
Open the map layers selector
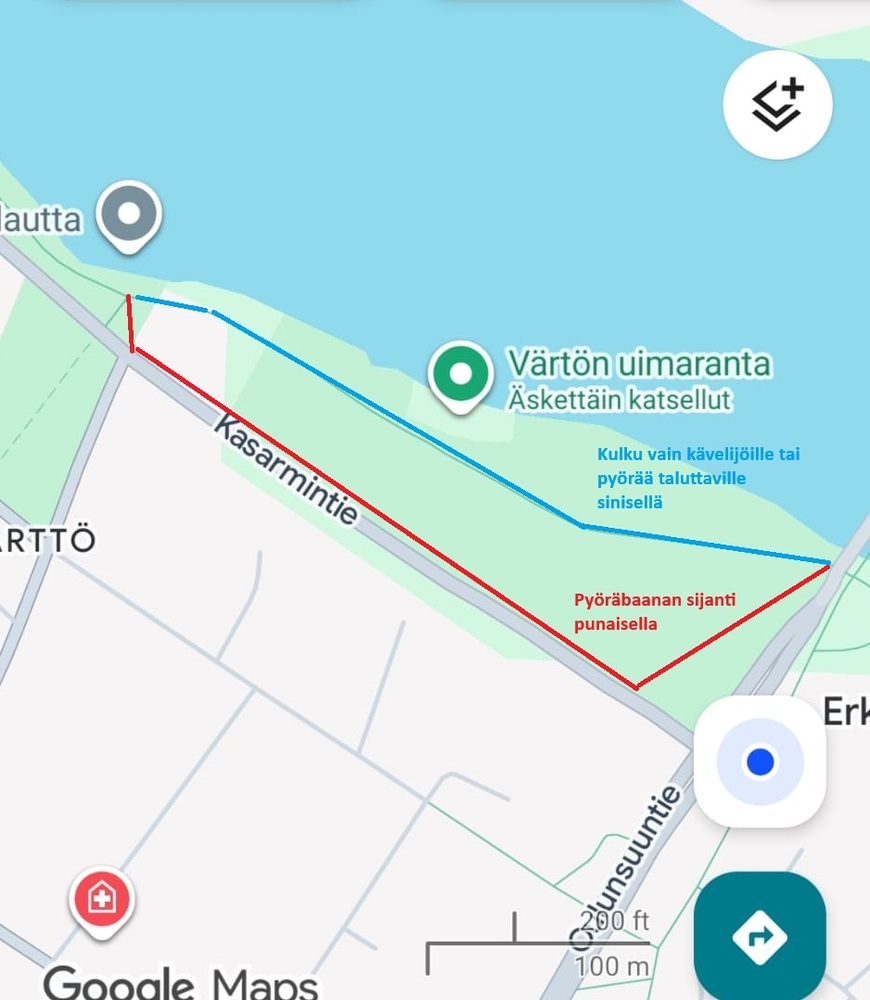point(777,104)
